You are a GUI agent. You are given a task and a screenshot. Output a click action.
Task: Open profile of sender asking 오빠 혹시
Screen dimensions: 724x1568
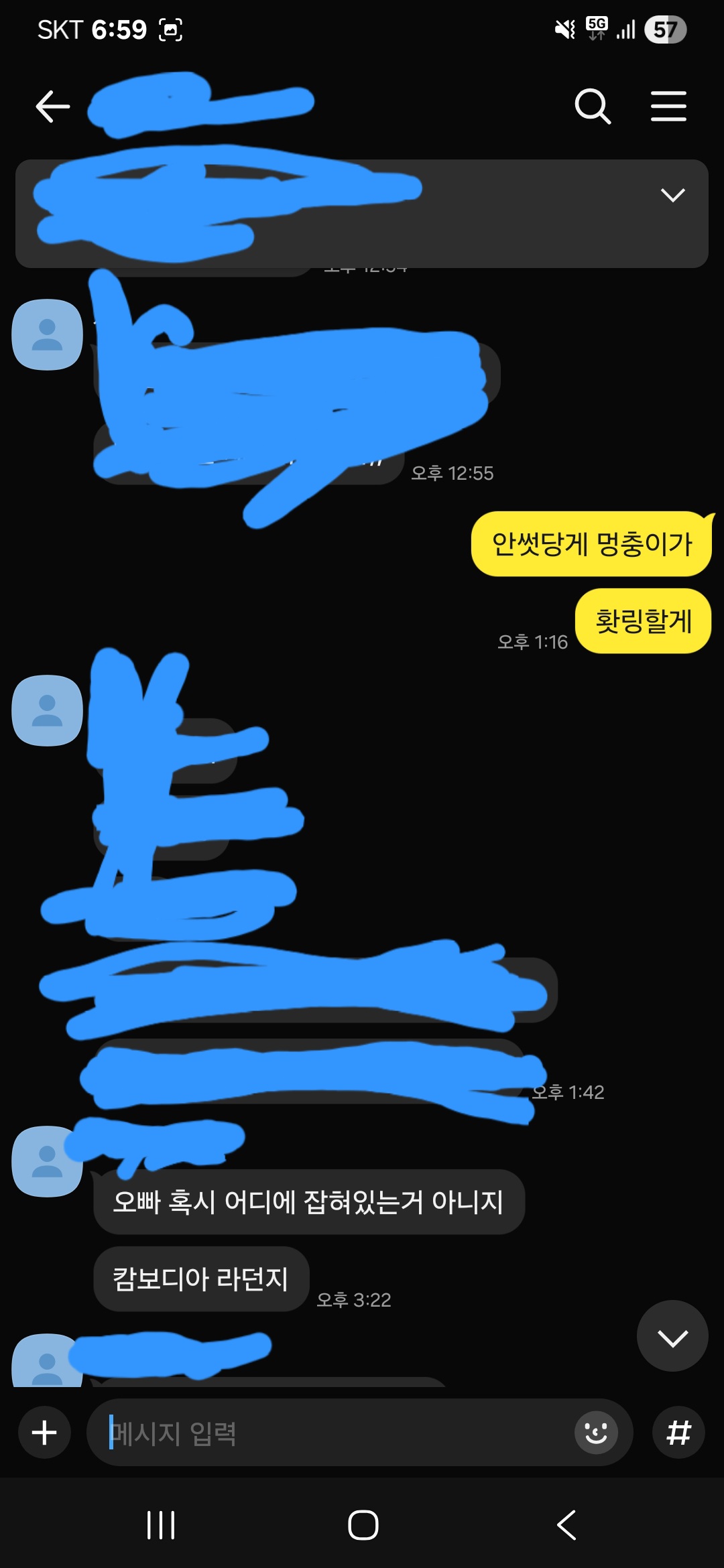tap(47, 1161)
